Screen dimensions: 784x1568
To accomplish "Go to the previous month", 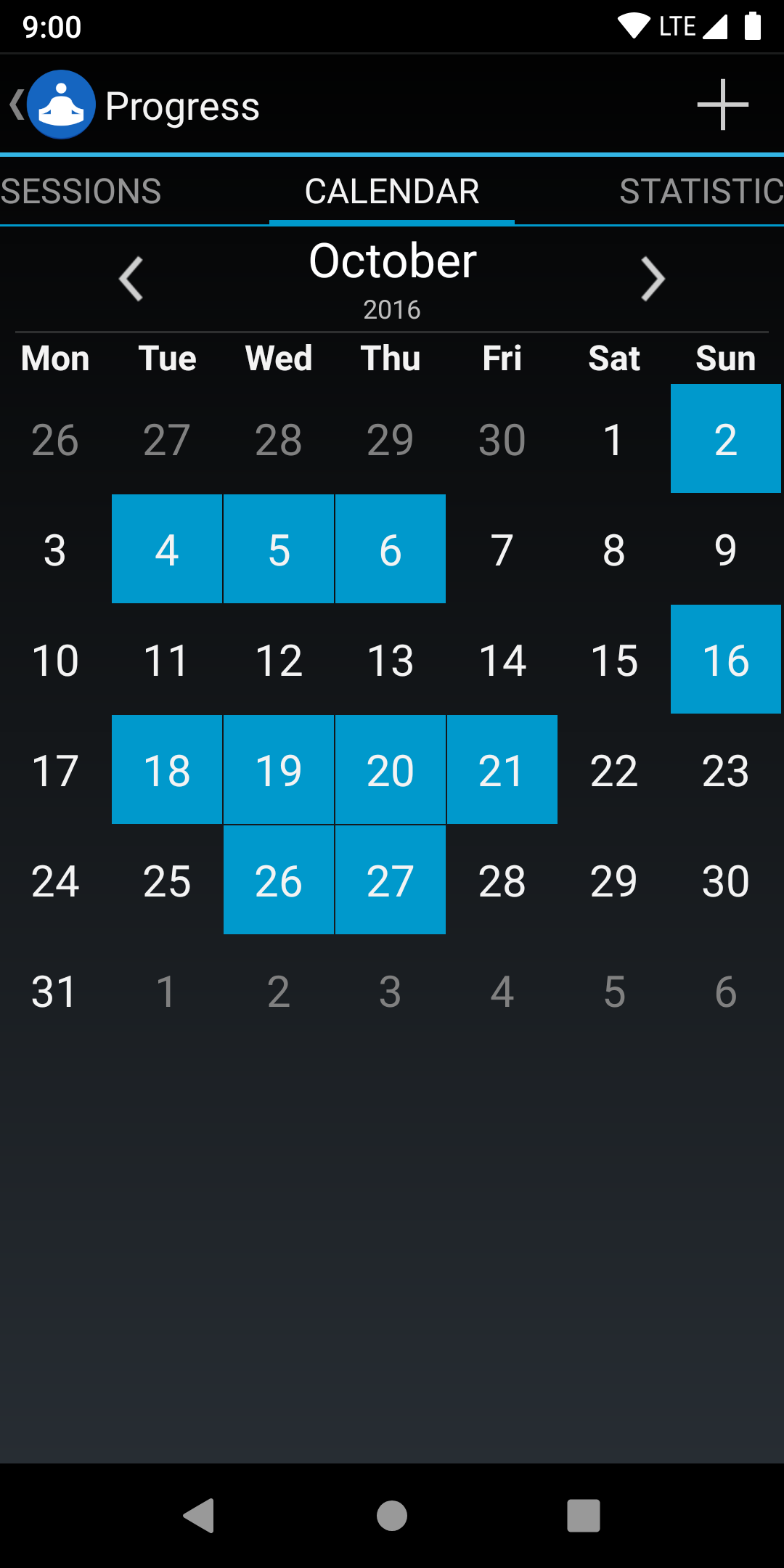I will 131,279.
